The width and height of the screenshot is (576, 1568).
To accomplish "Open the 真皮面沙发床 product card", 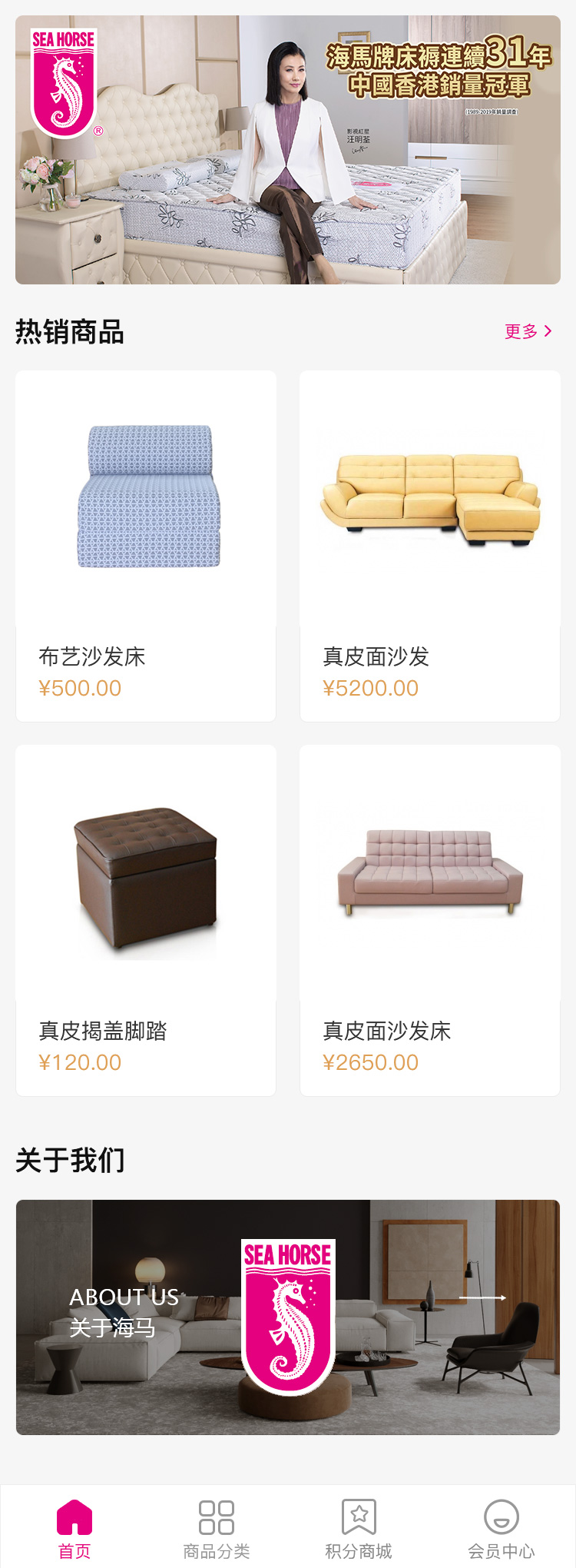I will (x=430, y=920).
